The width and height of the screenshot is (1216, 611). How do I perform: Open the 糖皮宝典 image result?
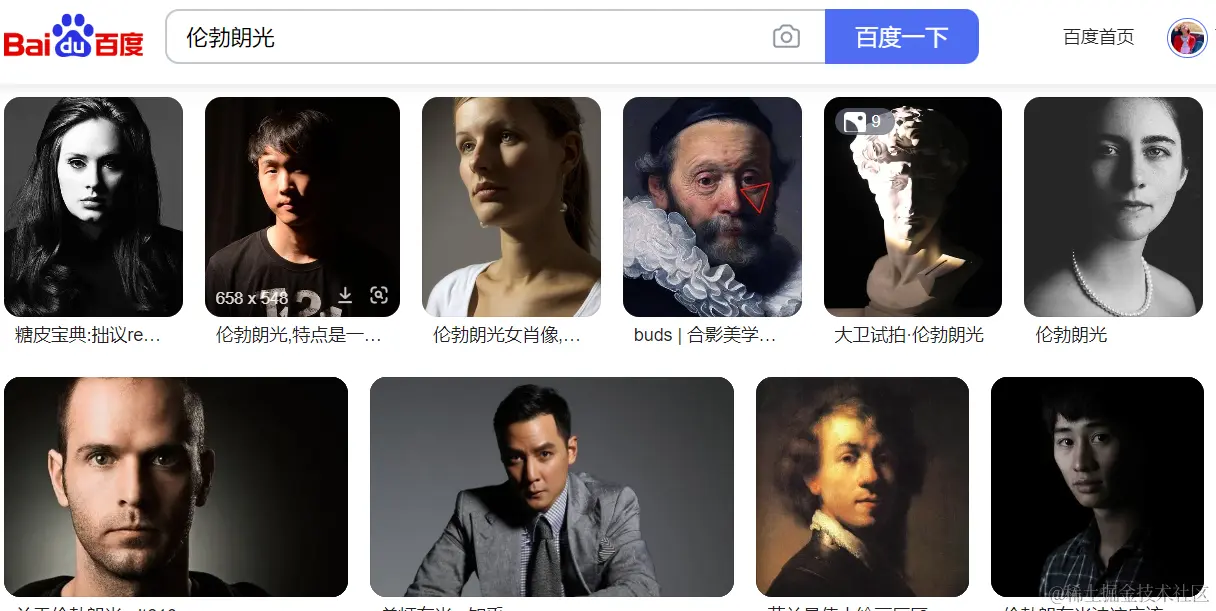pos(93,207)
